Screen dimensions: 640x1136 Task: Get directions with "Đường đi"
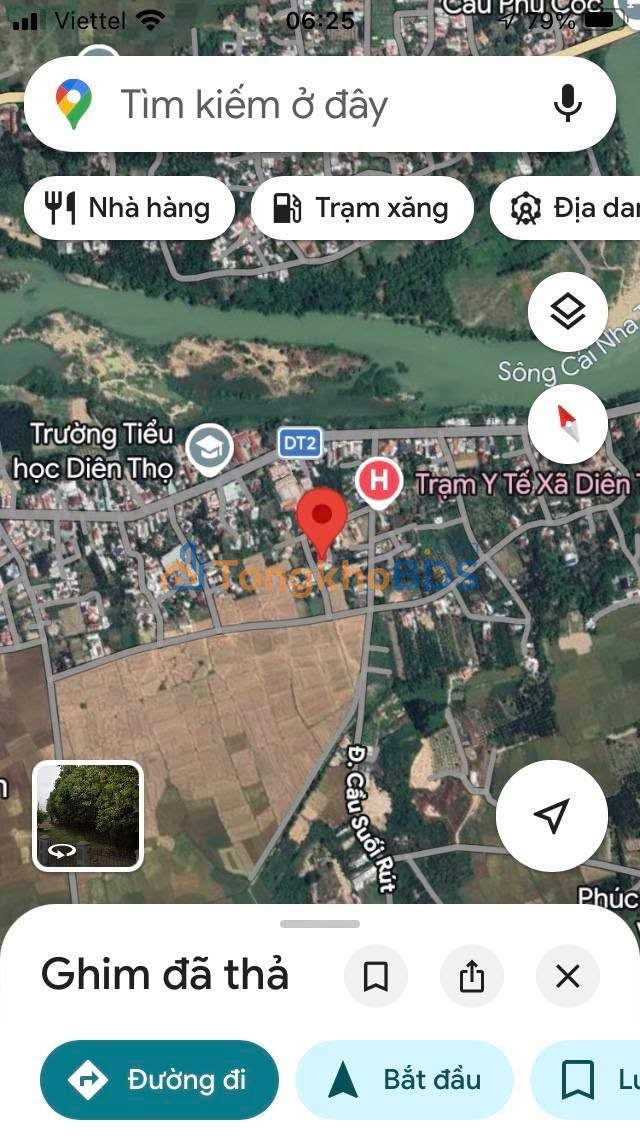[x=159, y=1080]
